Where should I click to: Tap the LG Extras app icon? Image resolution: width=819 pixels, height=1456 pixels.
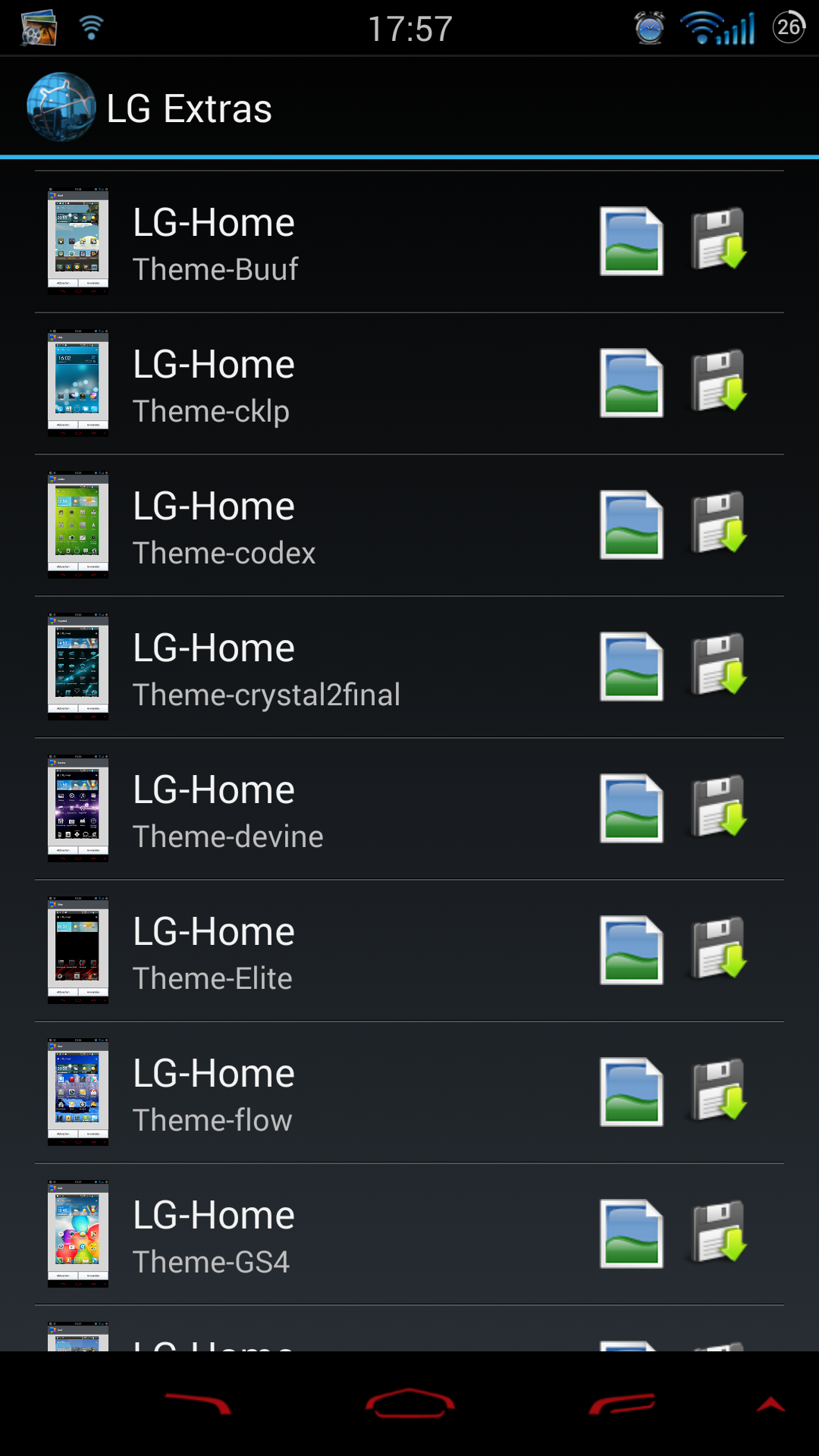click(x=61, y=107)
